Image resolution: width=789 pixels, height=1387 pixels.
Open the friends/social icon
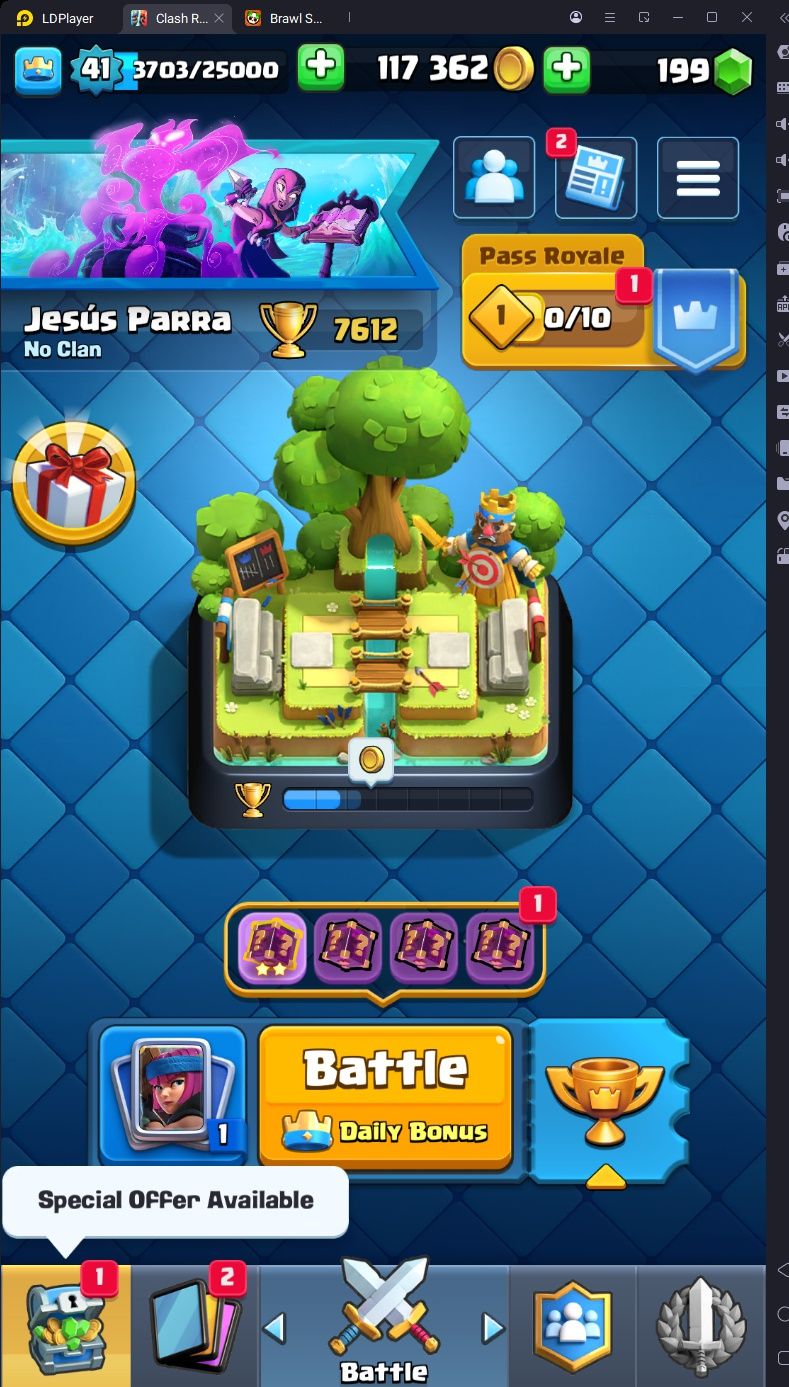tap(493, 178)
